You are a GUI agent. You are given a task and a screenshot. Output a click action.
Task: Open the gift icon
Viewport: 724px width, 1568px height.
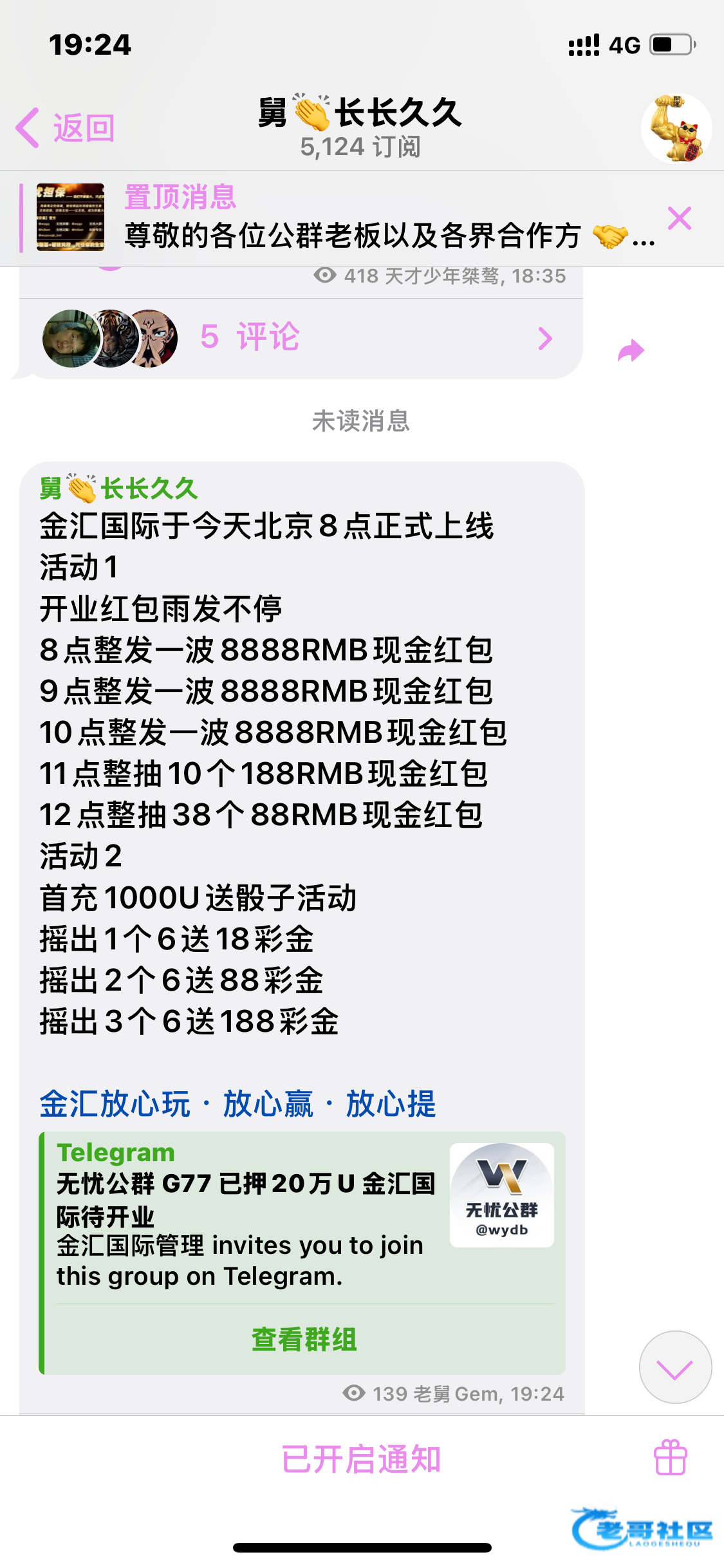tap(670, 1458)
